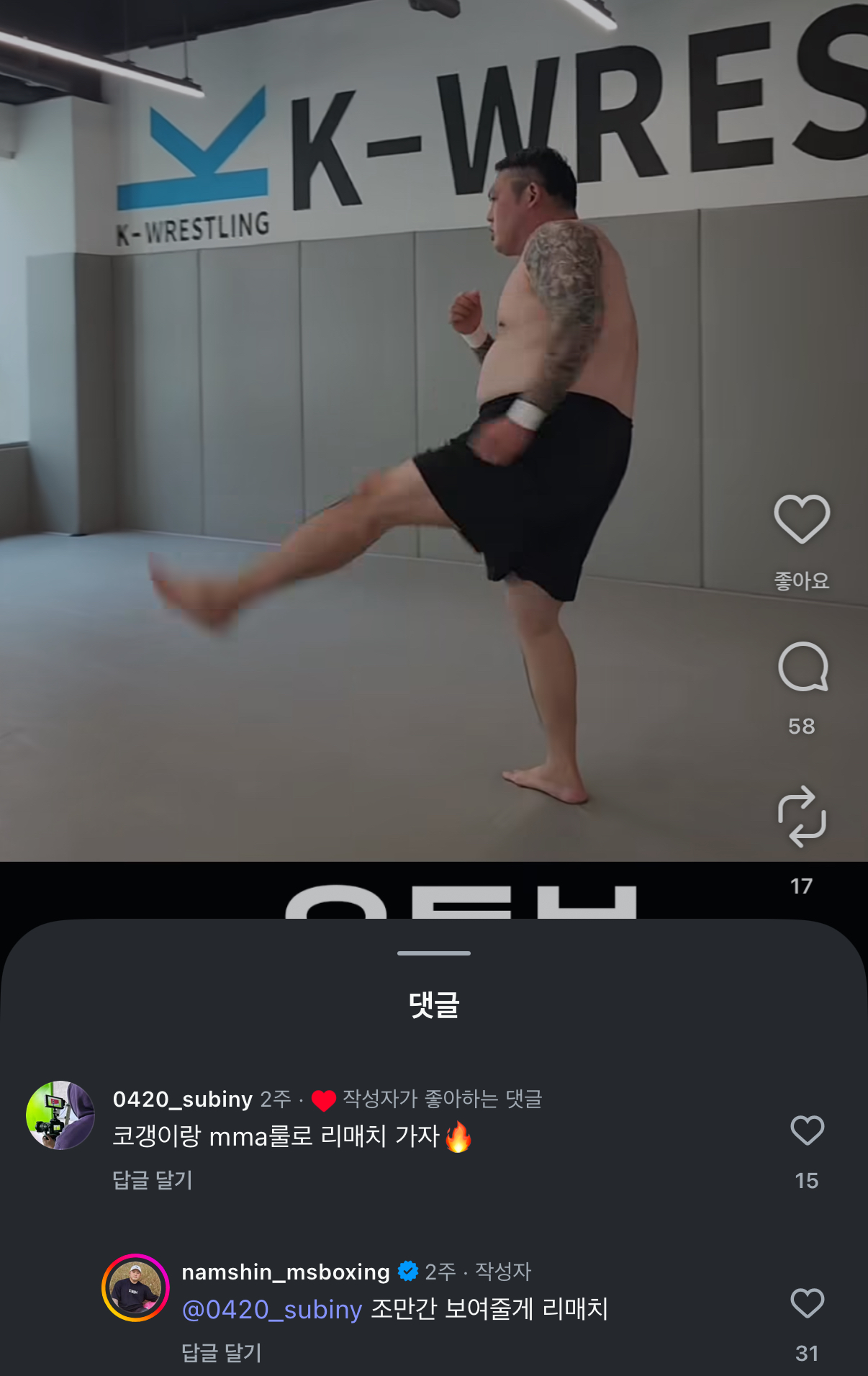Open the reel's comment bubble icon
Viewport: 868px width, 1376px height.
pyautogui.click(x=803, y=667)
